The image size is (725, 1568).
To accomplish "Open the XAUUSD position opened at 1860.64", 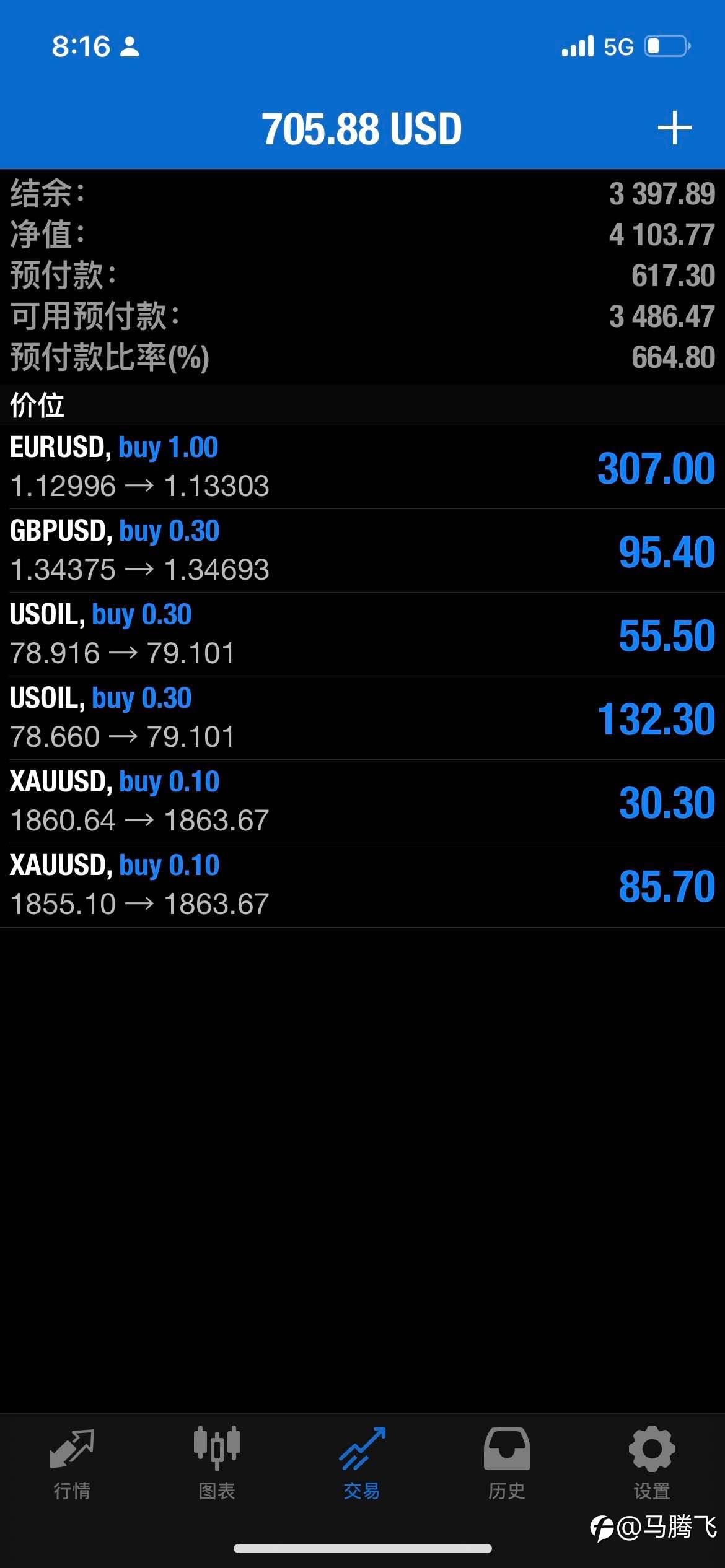I will [362, 801].
